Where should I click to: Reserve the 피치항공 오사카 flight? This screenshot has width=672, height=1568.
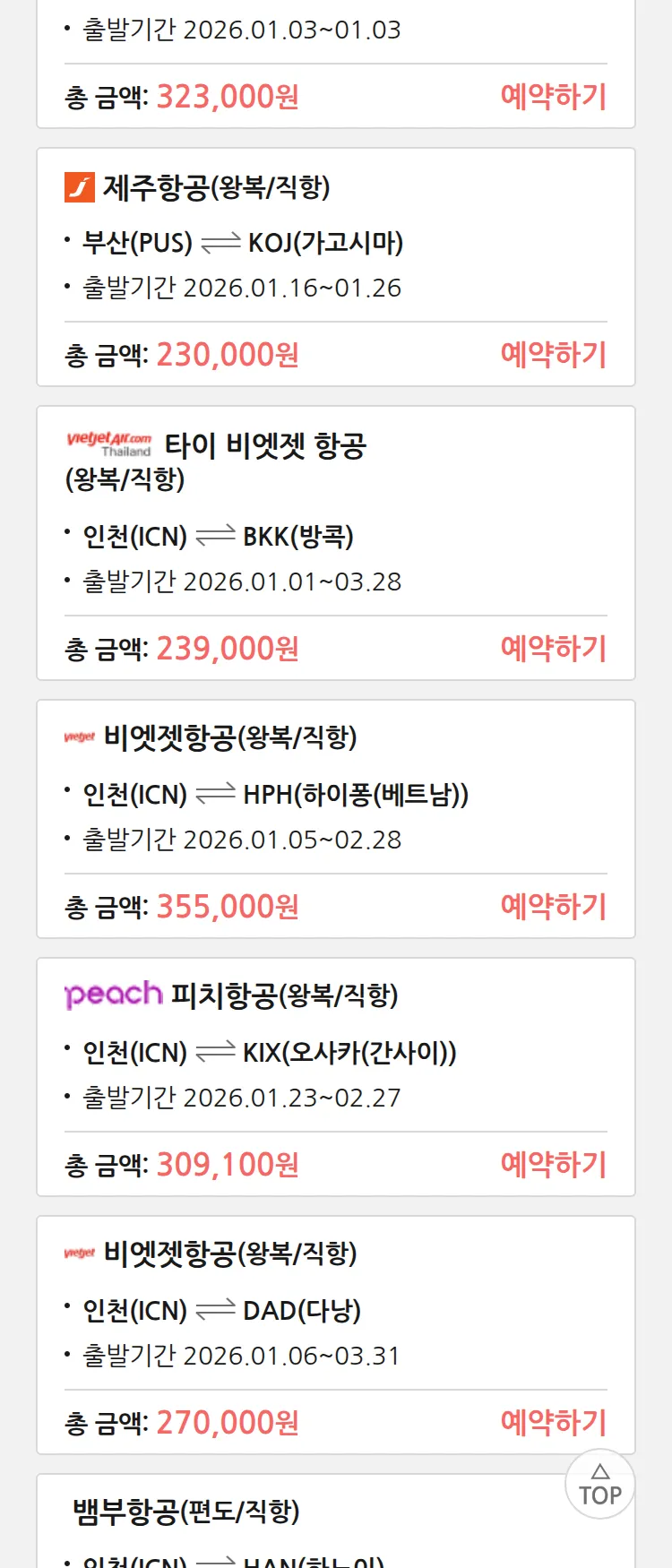pyautogui.click(x=553, y=1165)
